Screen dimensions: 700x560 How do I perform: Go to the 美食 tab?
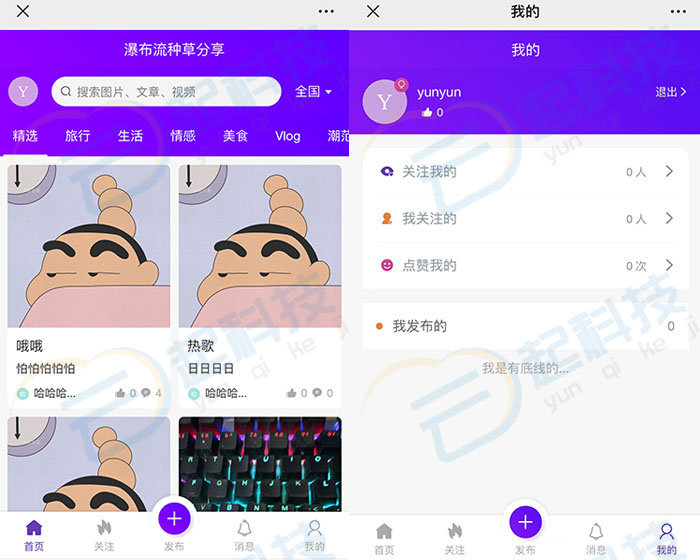(x=235, y=136)
